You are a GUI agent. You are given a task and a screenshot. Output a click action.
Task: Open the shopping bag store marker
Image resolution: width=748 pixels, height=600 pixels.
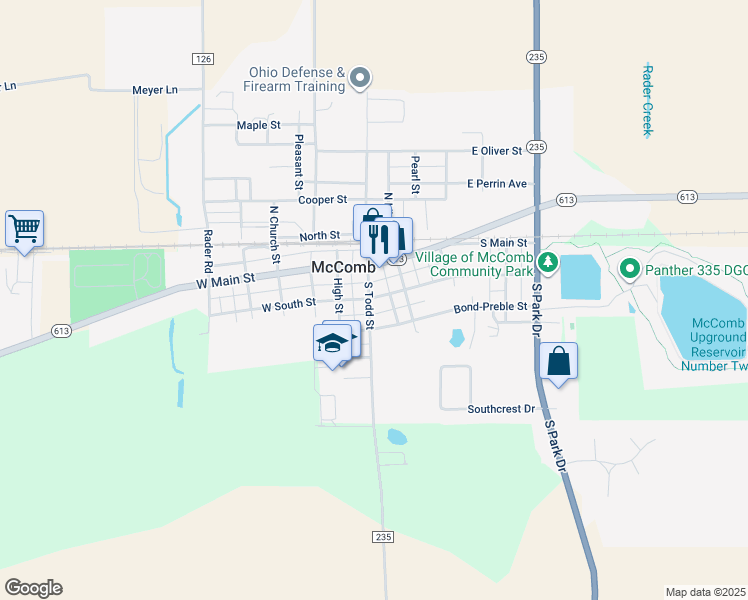point(559,362)
